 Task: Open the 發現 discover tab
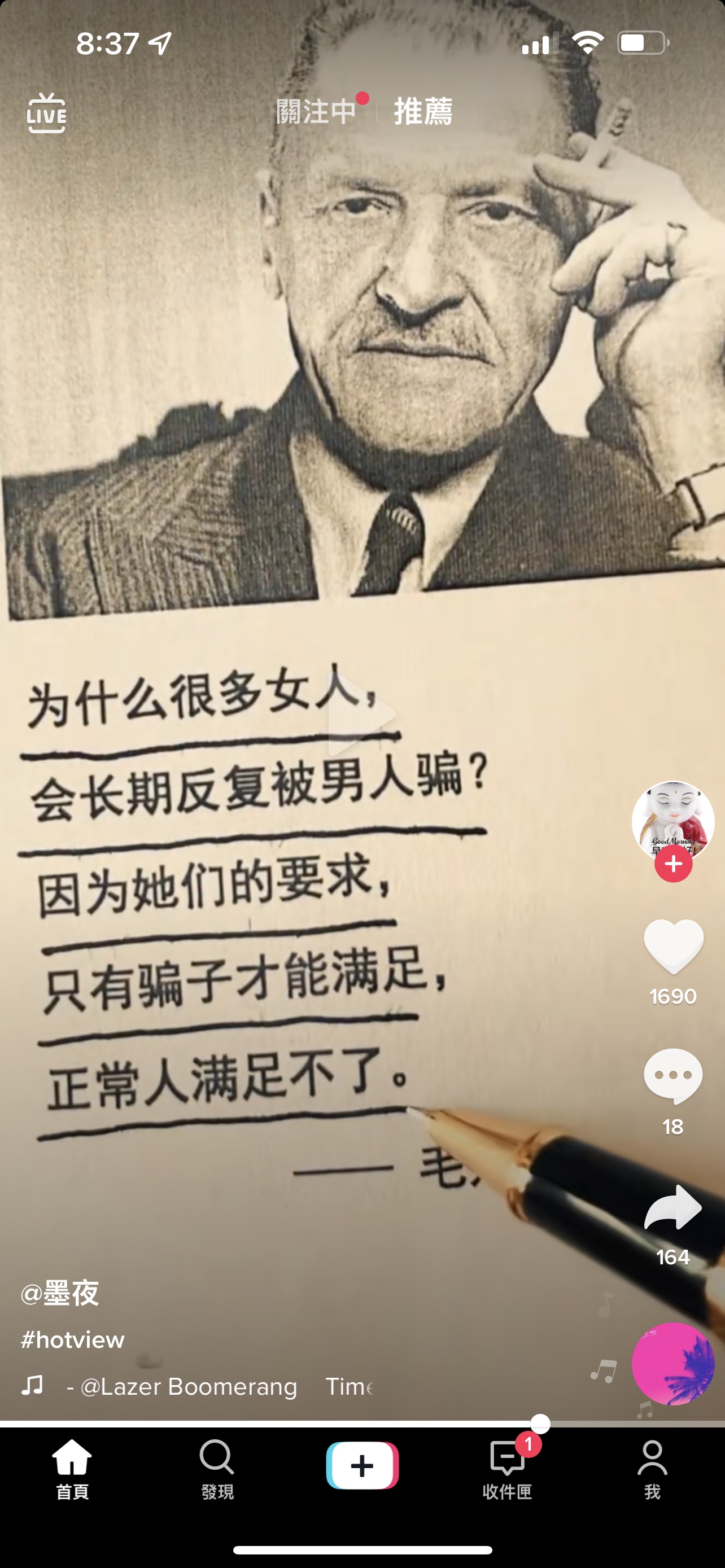point(217,1469)
